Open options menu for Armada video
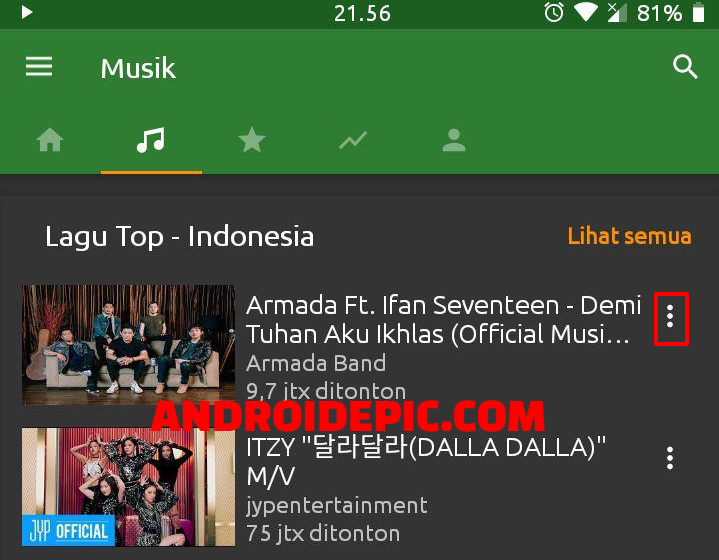719x560 pixels. [670, 319]
